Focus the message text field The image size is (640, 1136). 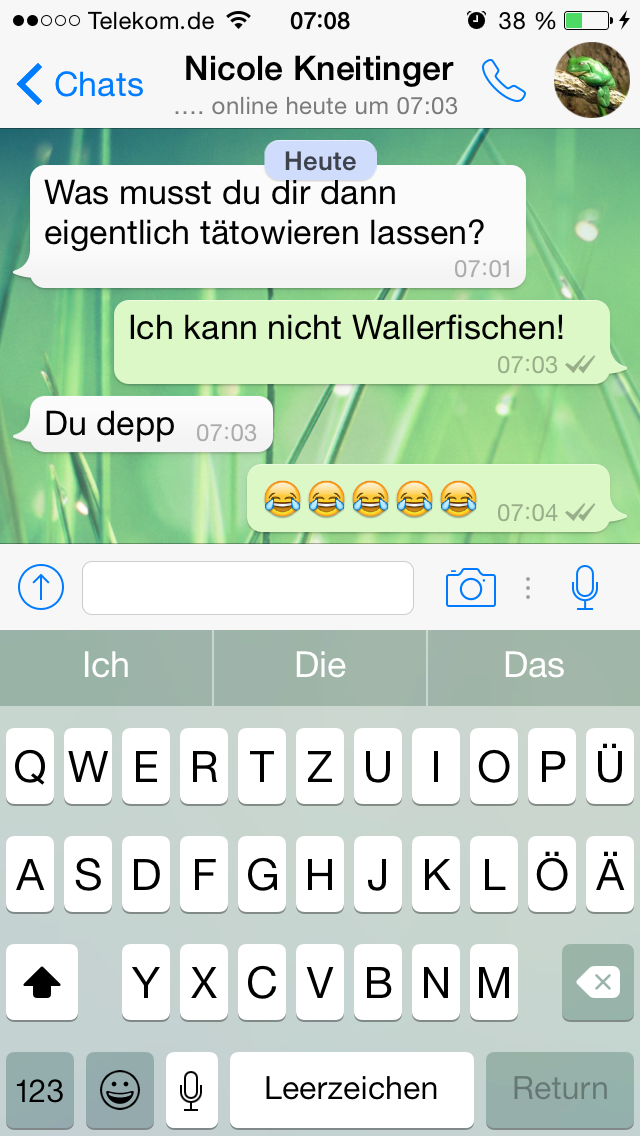(x=247, y=588)
